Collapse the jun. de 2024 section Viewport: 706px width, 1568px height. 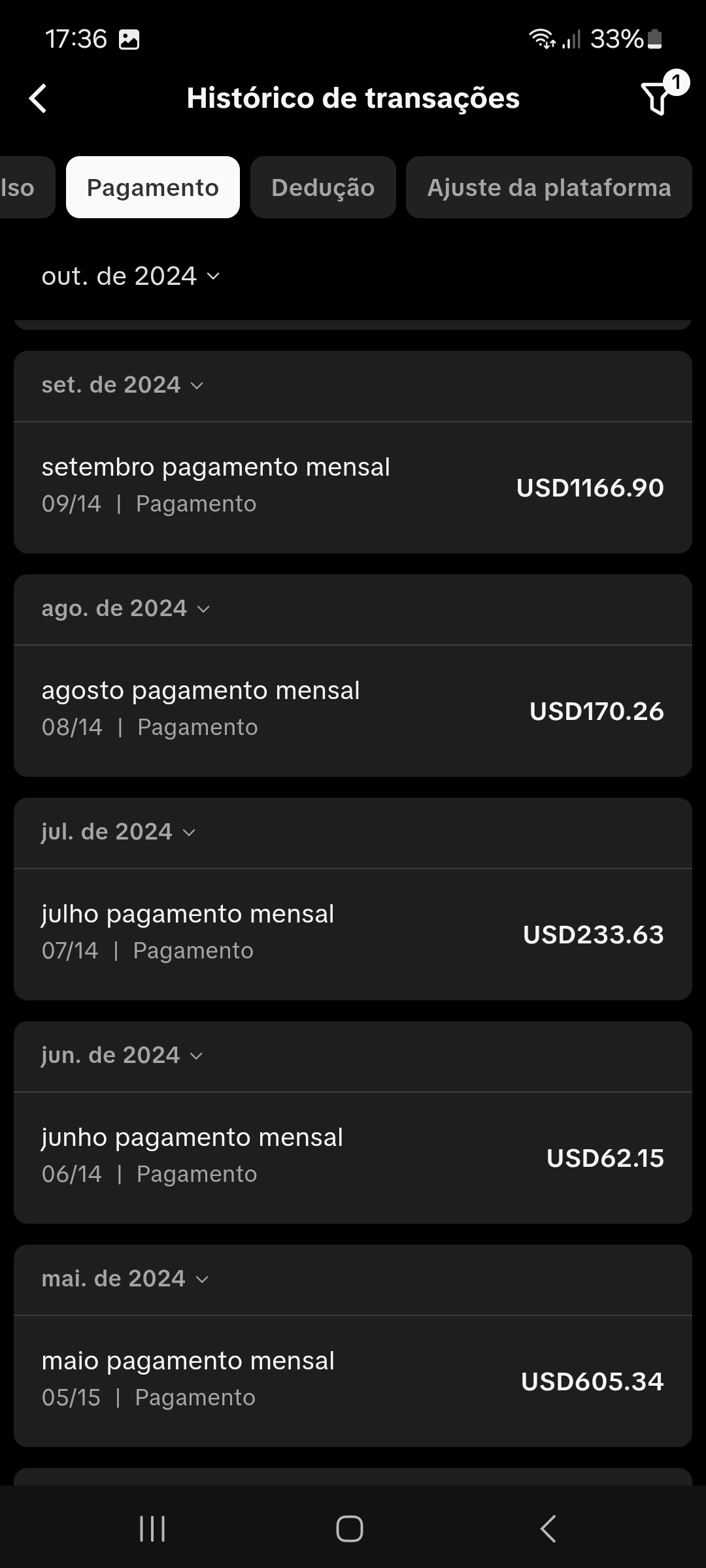(123, 1056)
